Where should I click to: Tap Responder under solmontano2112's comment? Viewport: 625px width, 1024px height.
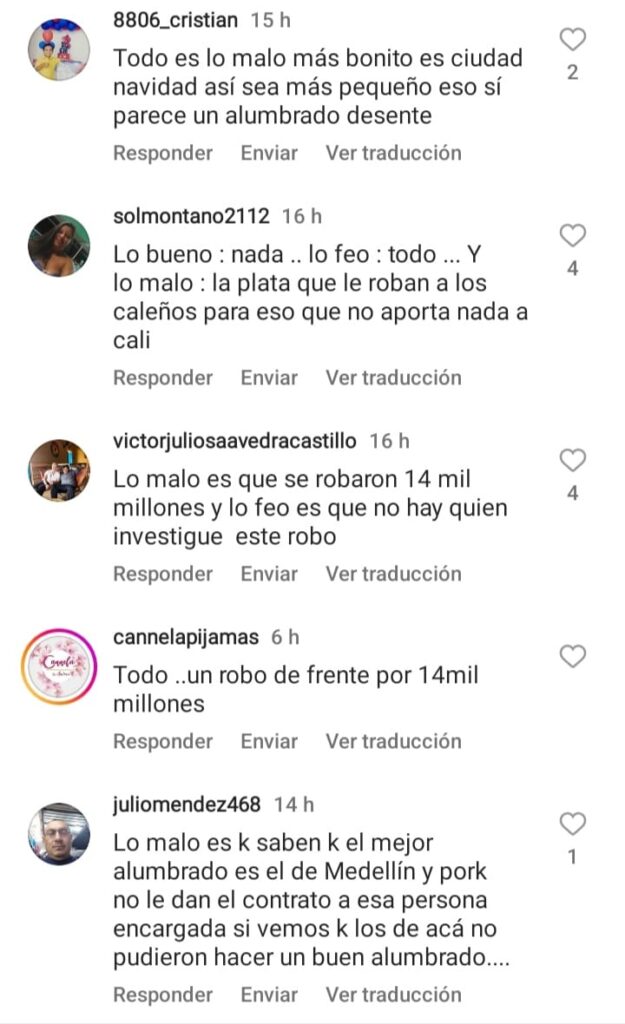162,378
